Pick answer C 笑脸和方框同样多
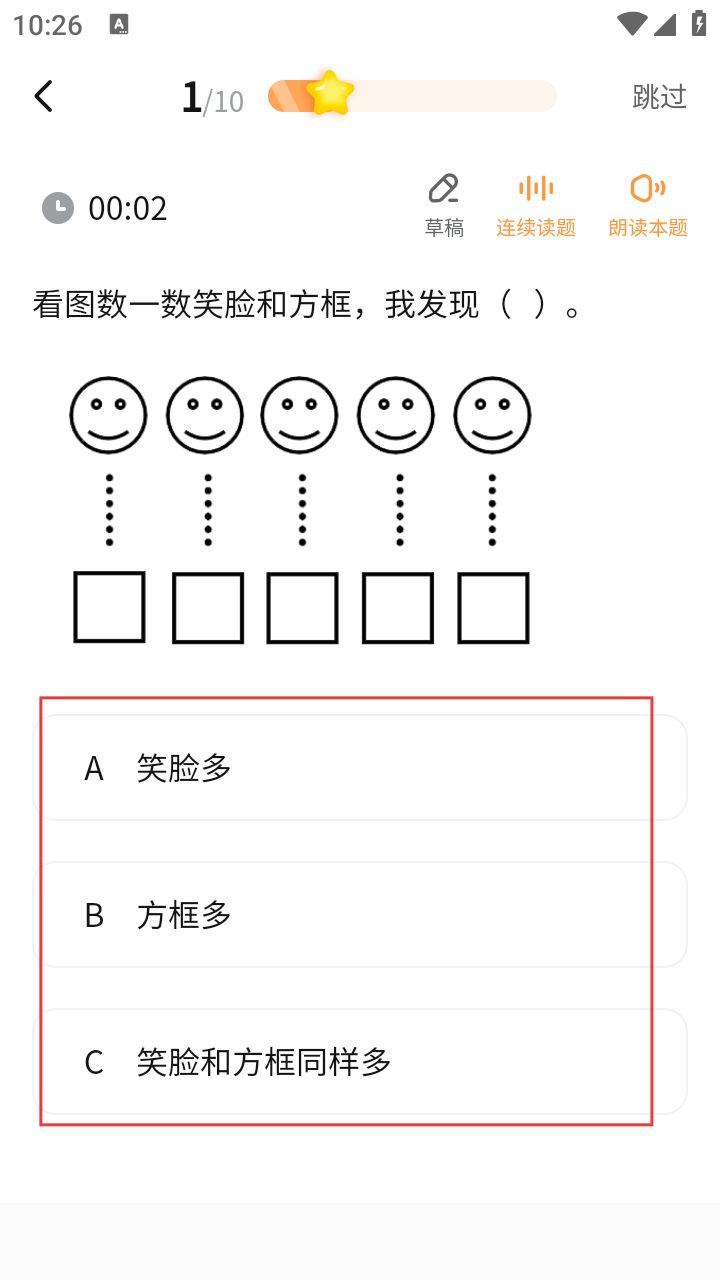 (x=360, y=1062)
